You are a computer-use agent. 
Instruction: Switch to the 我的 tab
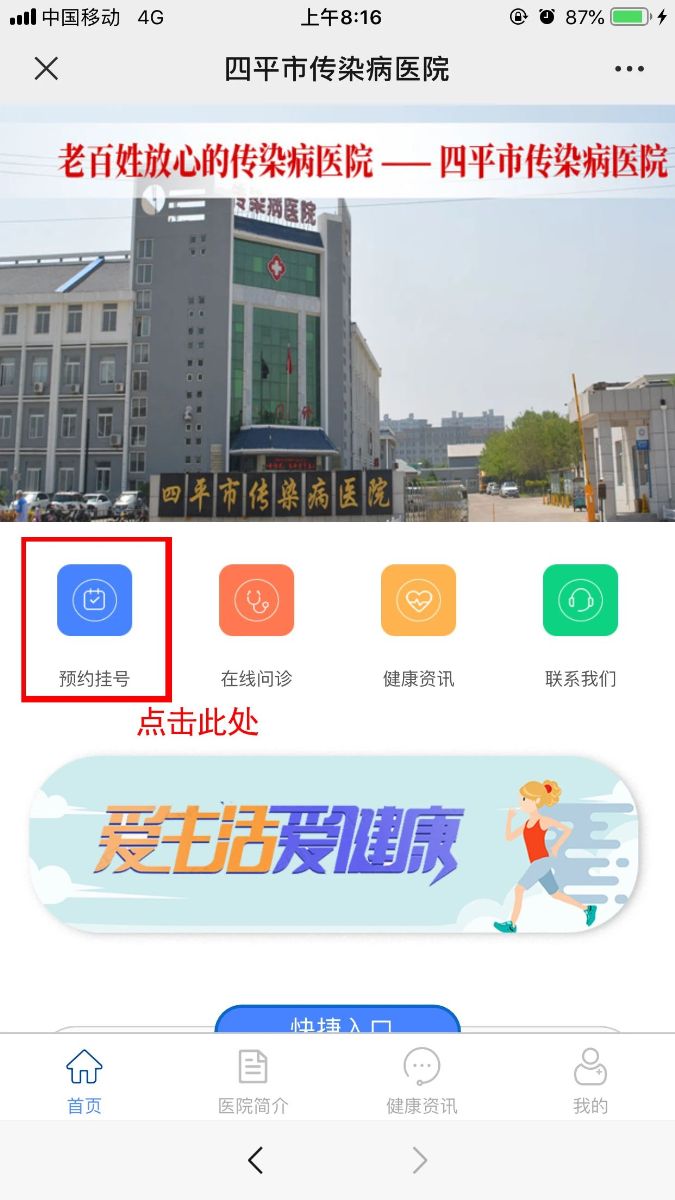coord(590,1080)
